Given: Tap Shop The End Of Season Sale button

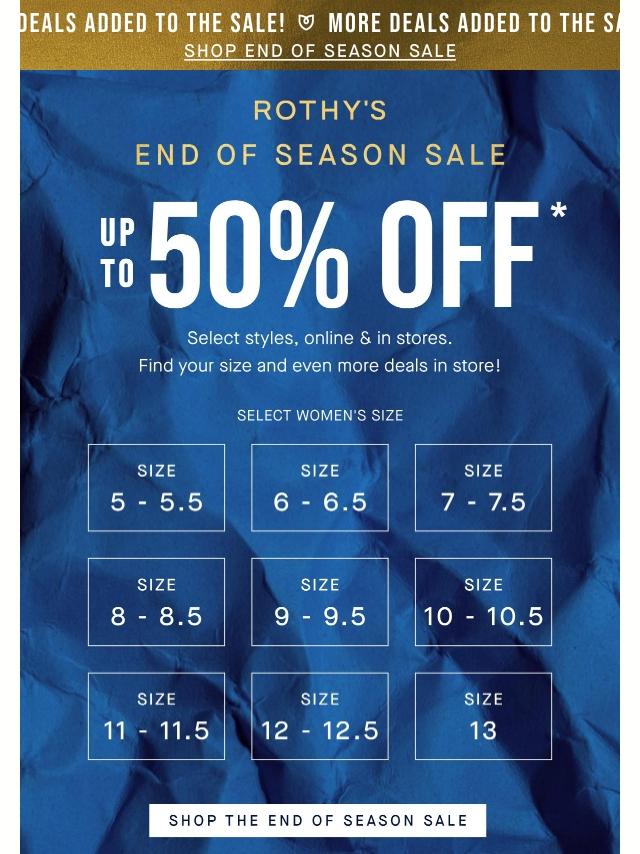Looking at the screenshot, I should (x=318, y=820).
